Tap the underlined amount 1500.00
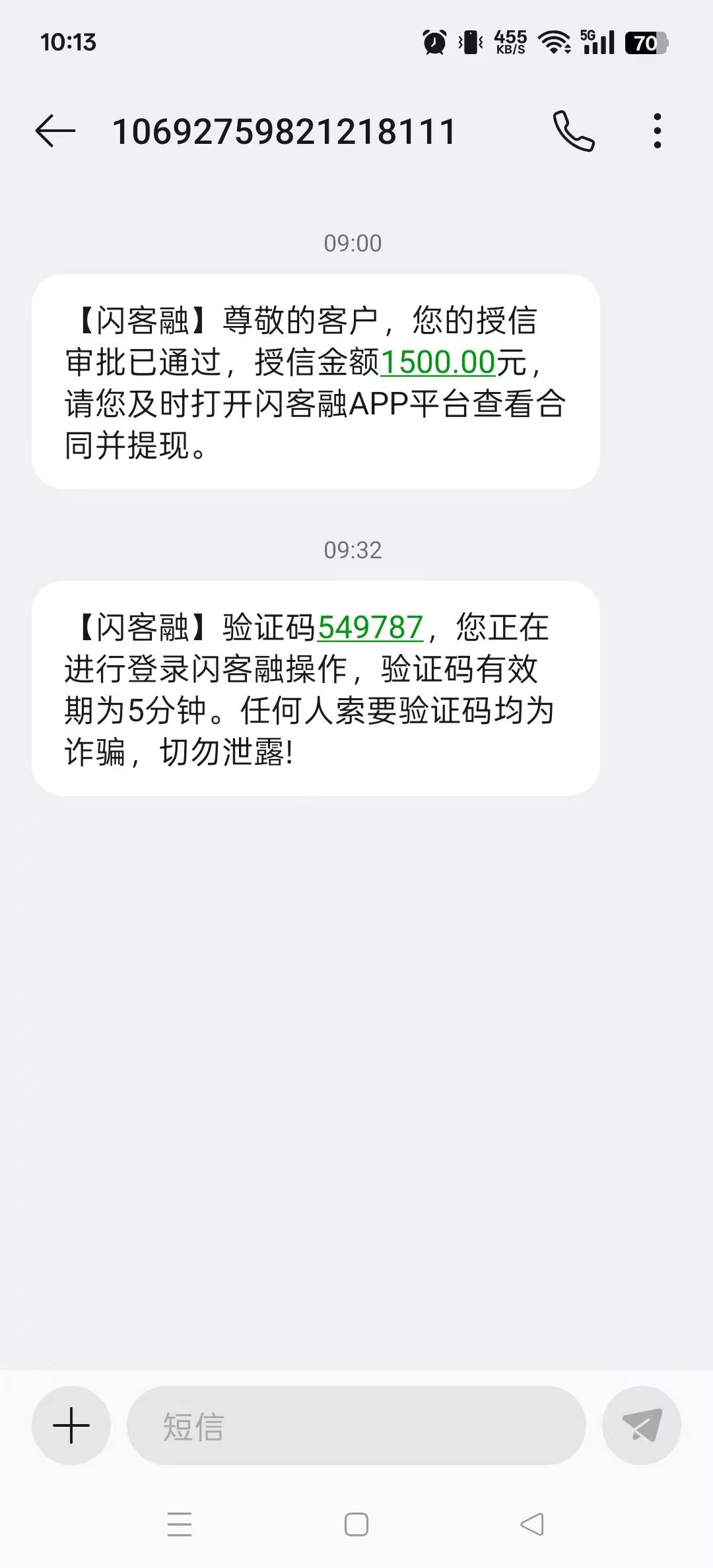The image size is (713, 1568). click(438, 362)
